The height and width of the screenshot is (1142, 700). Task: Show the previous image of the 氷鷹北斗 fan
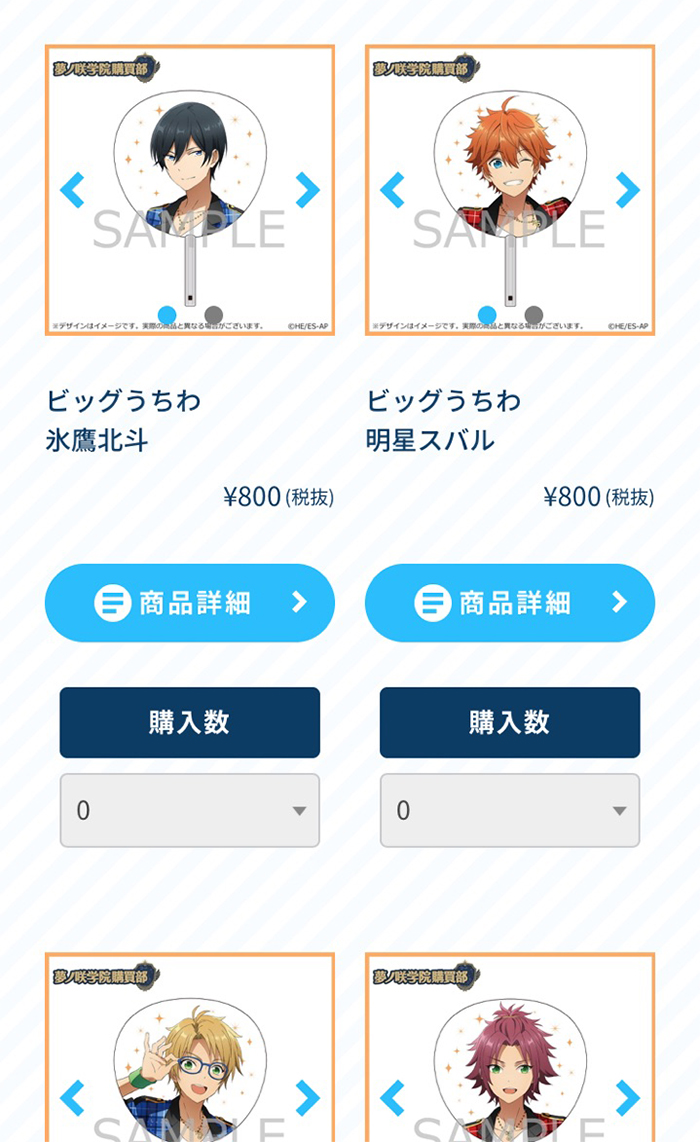[x=72, y=190]
